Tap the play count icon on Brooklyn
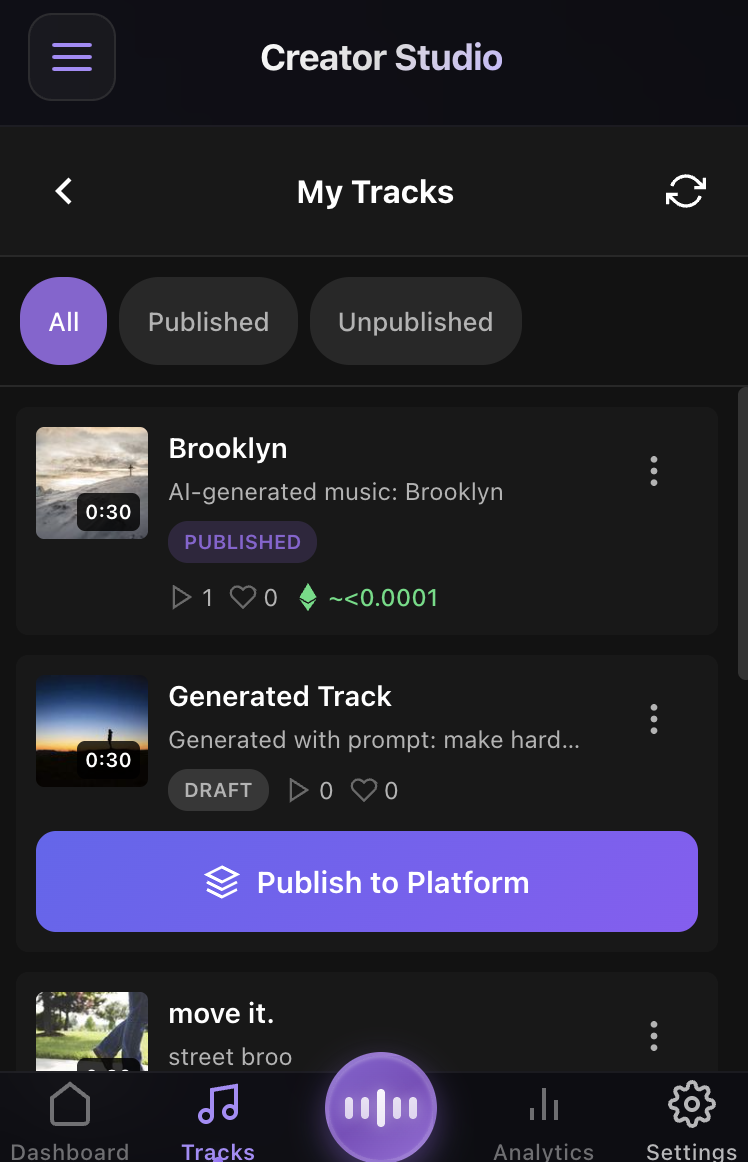Screen dimensions: 748x1162 coord(183,597)
